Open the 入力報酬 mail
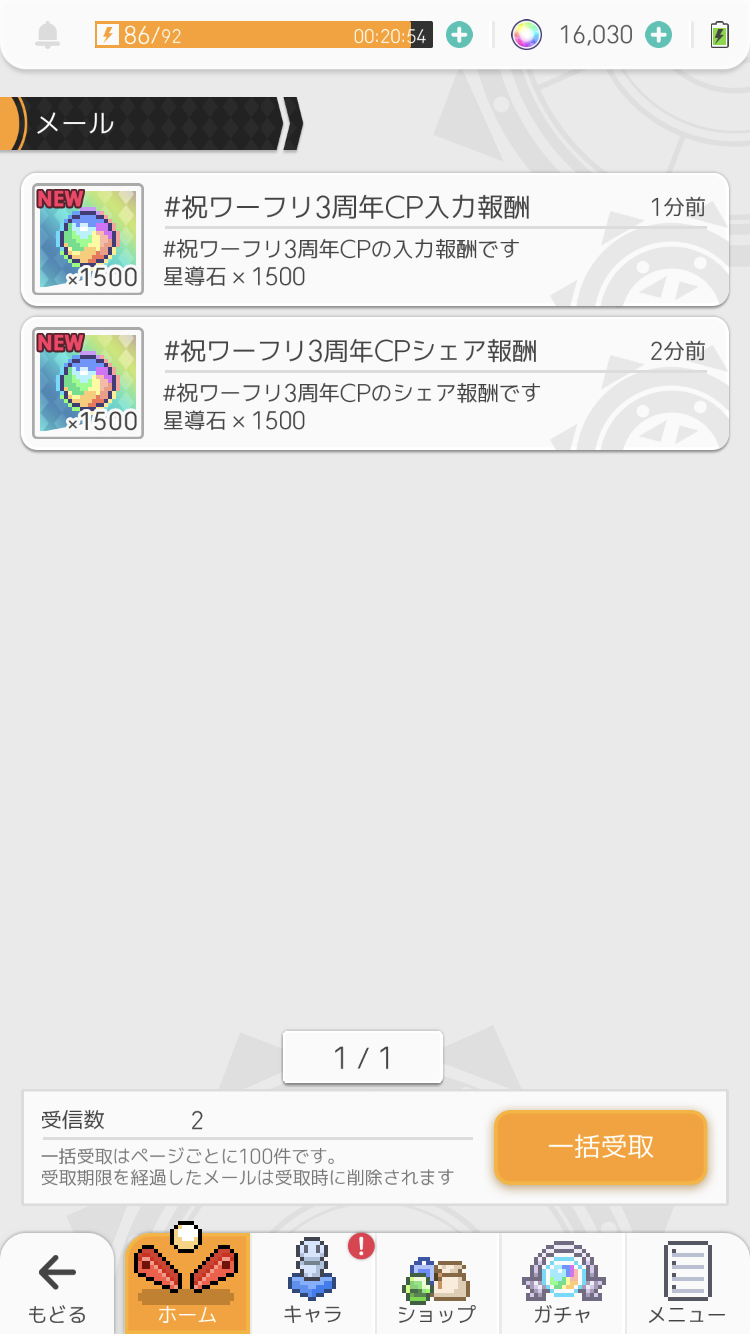Viewport: 750px width, 1334px height. (x=375, y=240)
